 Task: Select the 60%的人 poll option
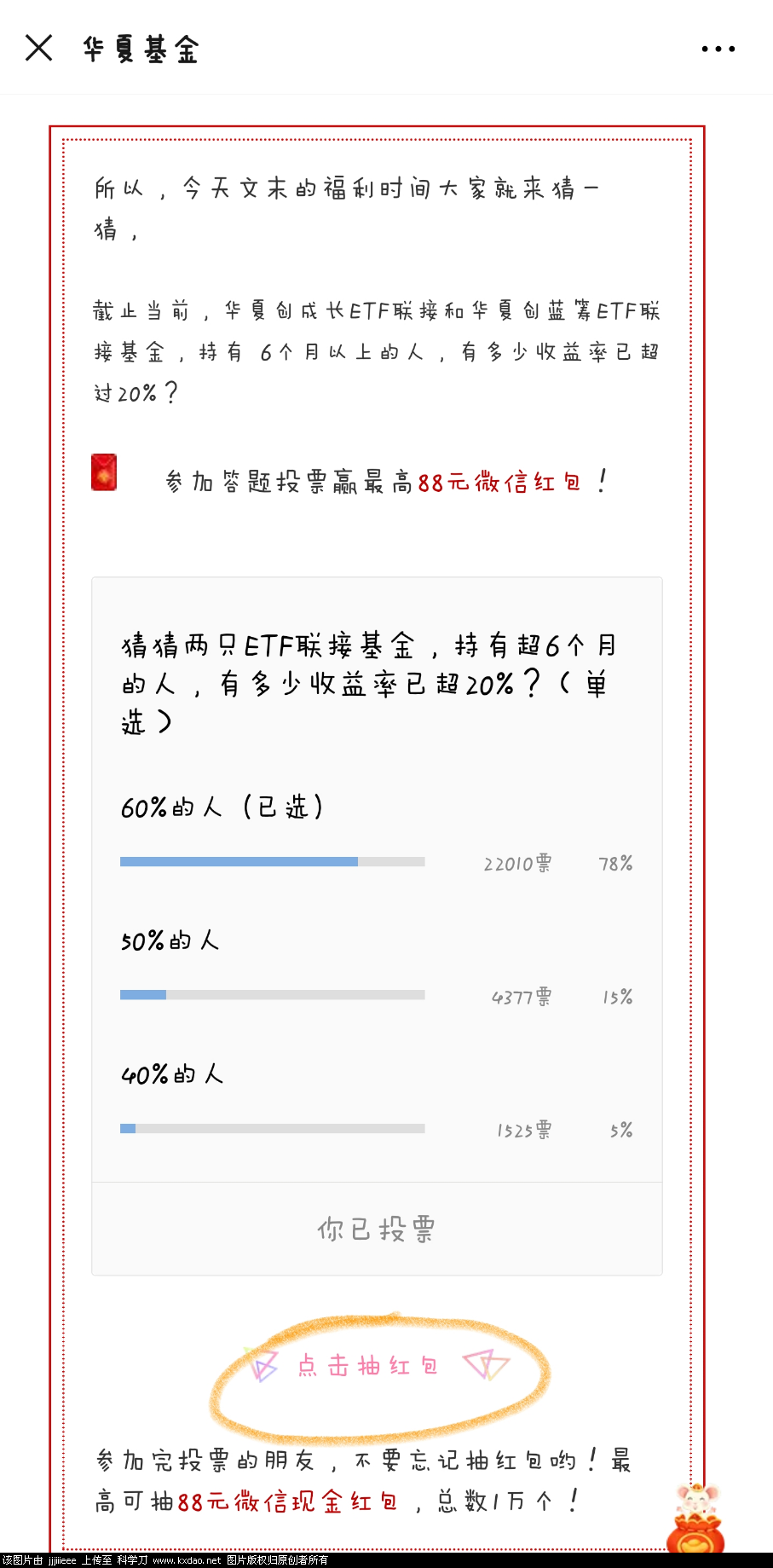(x=222, y=808)
